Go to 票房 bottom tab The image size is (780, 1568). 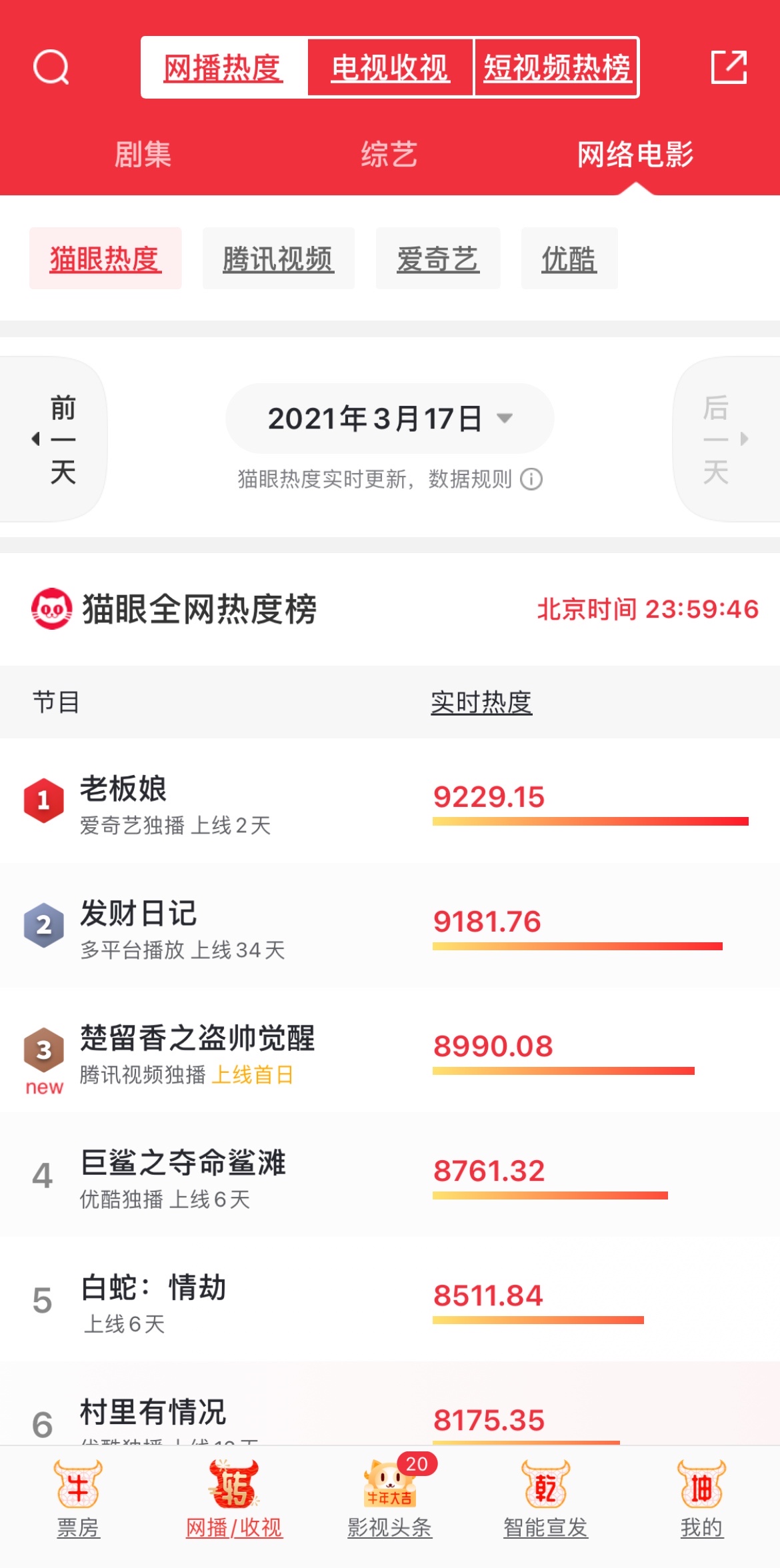[78, 1499]
